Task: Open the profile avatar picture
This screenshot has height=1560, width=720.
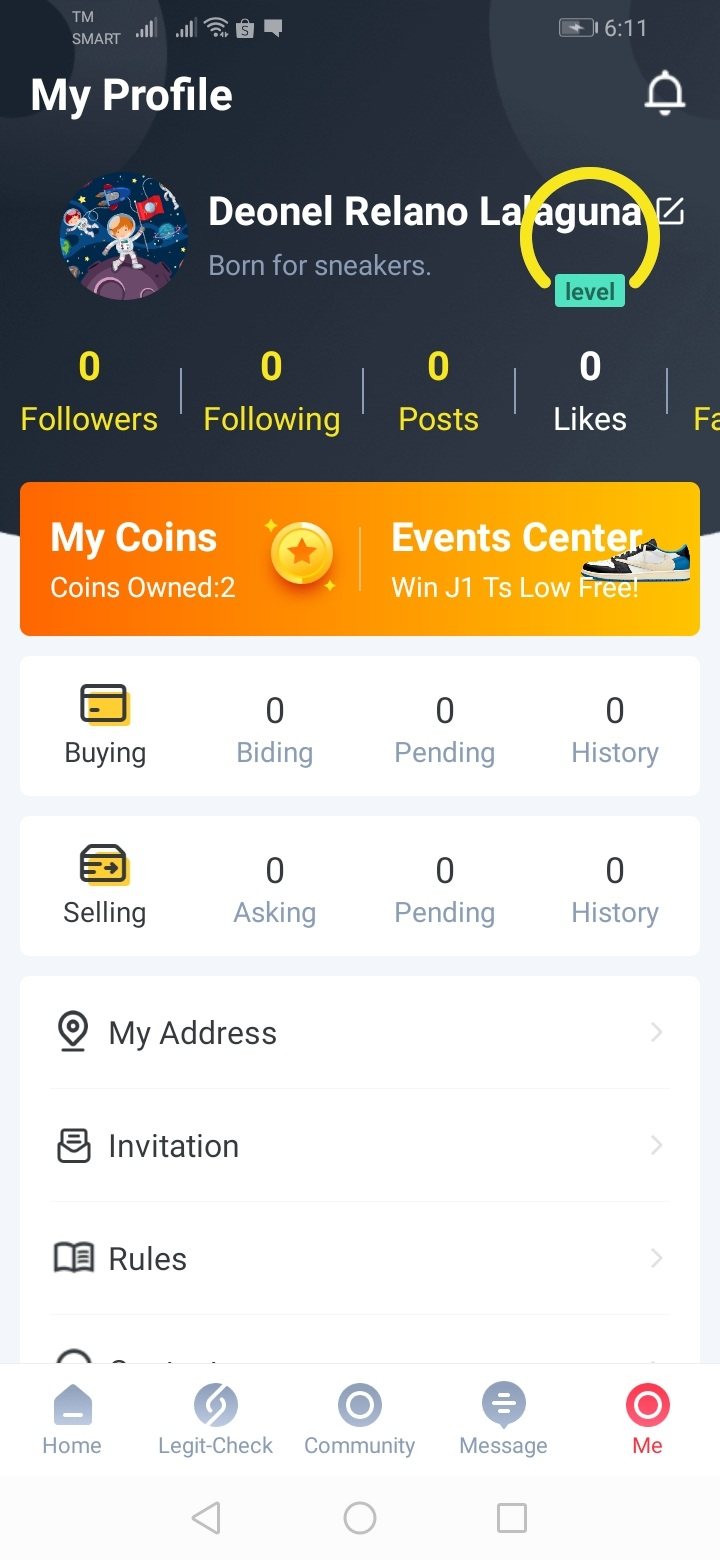Action: point(124,237)
